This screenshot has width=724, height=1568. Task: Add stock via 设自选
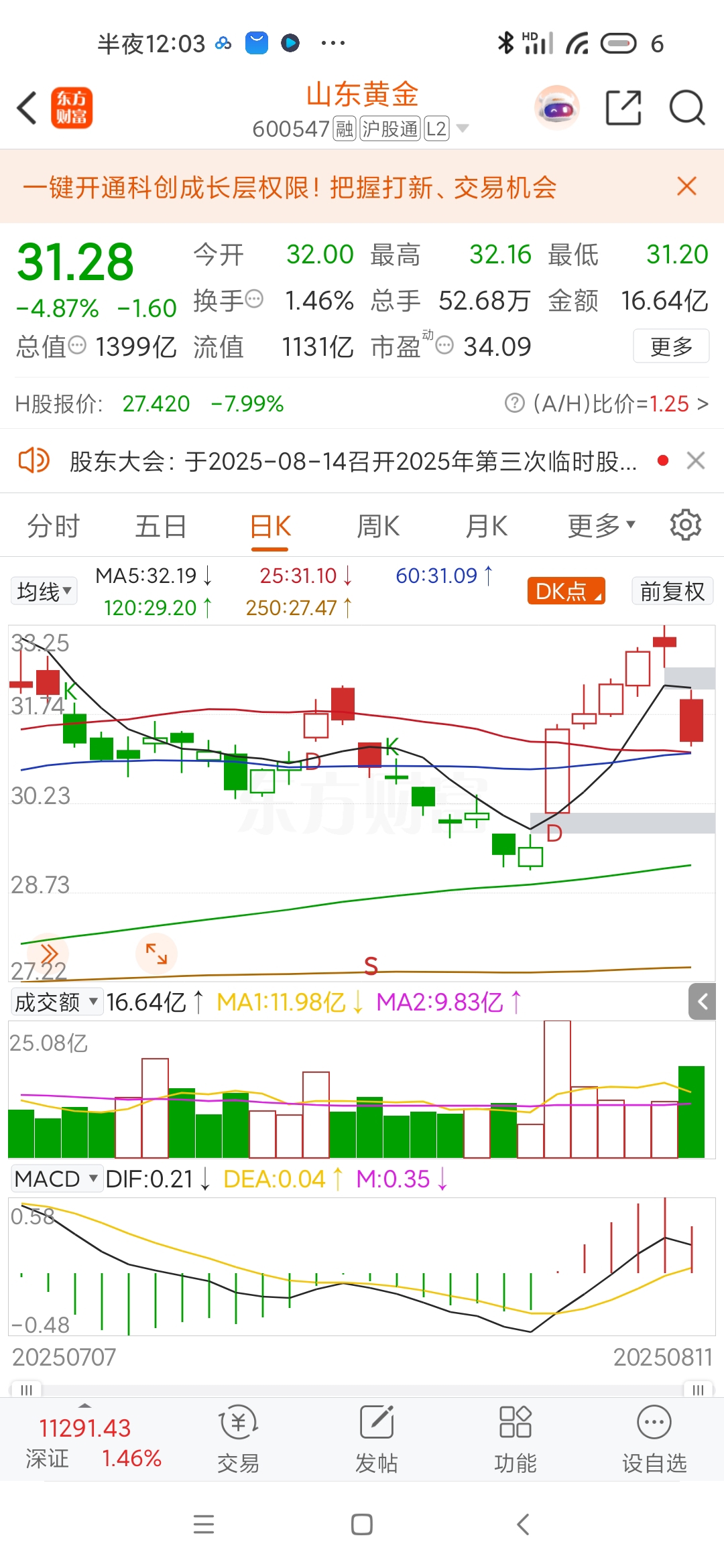[x=654, y=1439]
